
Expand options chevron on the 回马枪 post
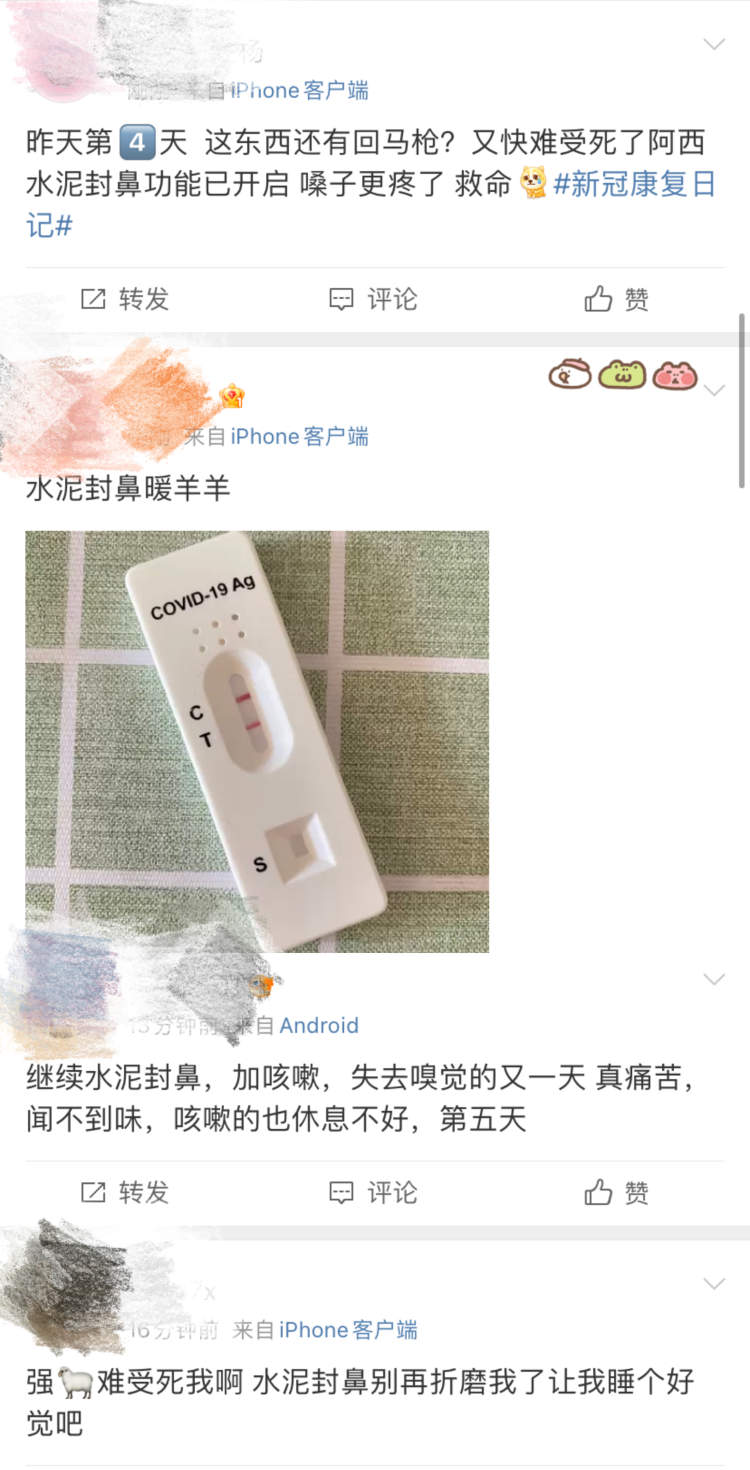point(714,44)
